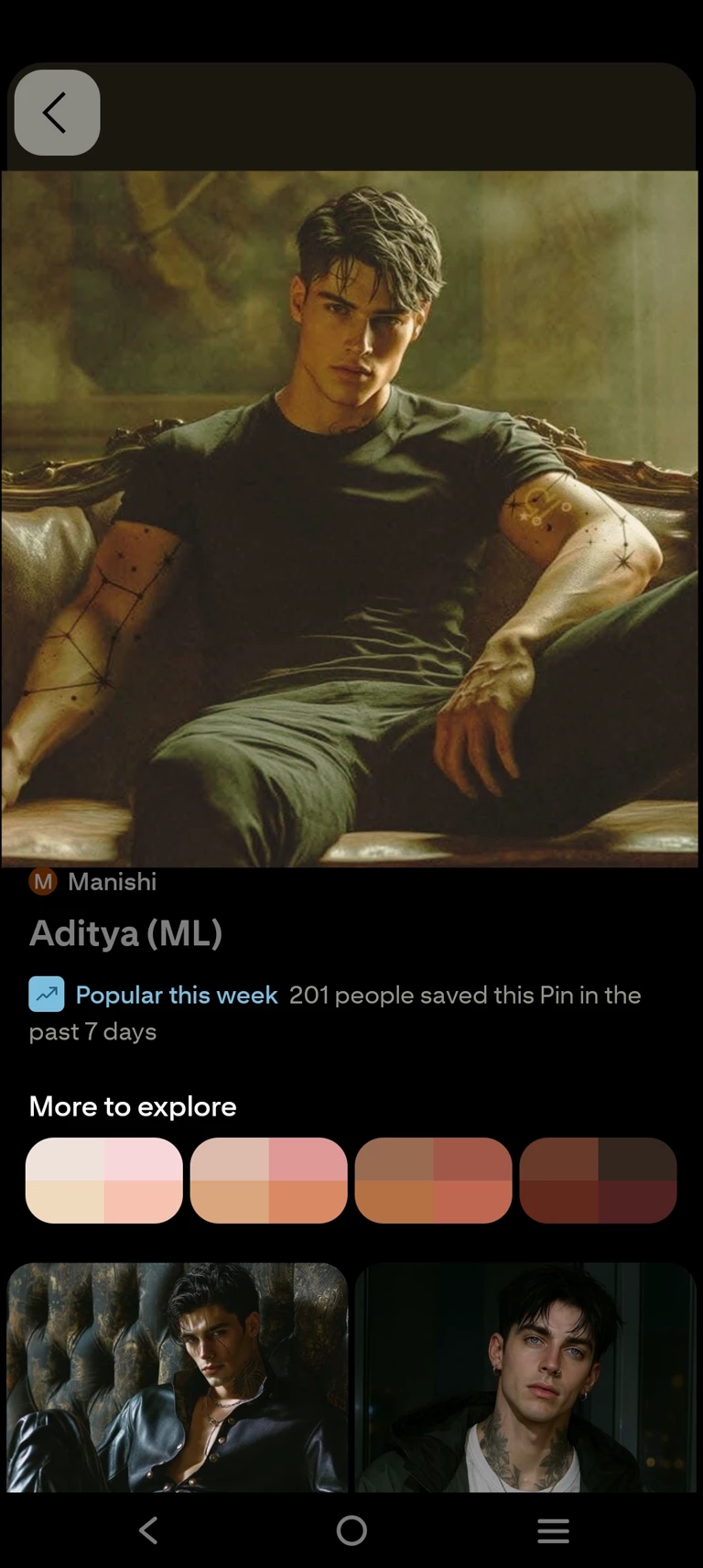Select the lightest pink skin tone palette

coord(104,1181)
